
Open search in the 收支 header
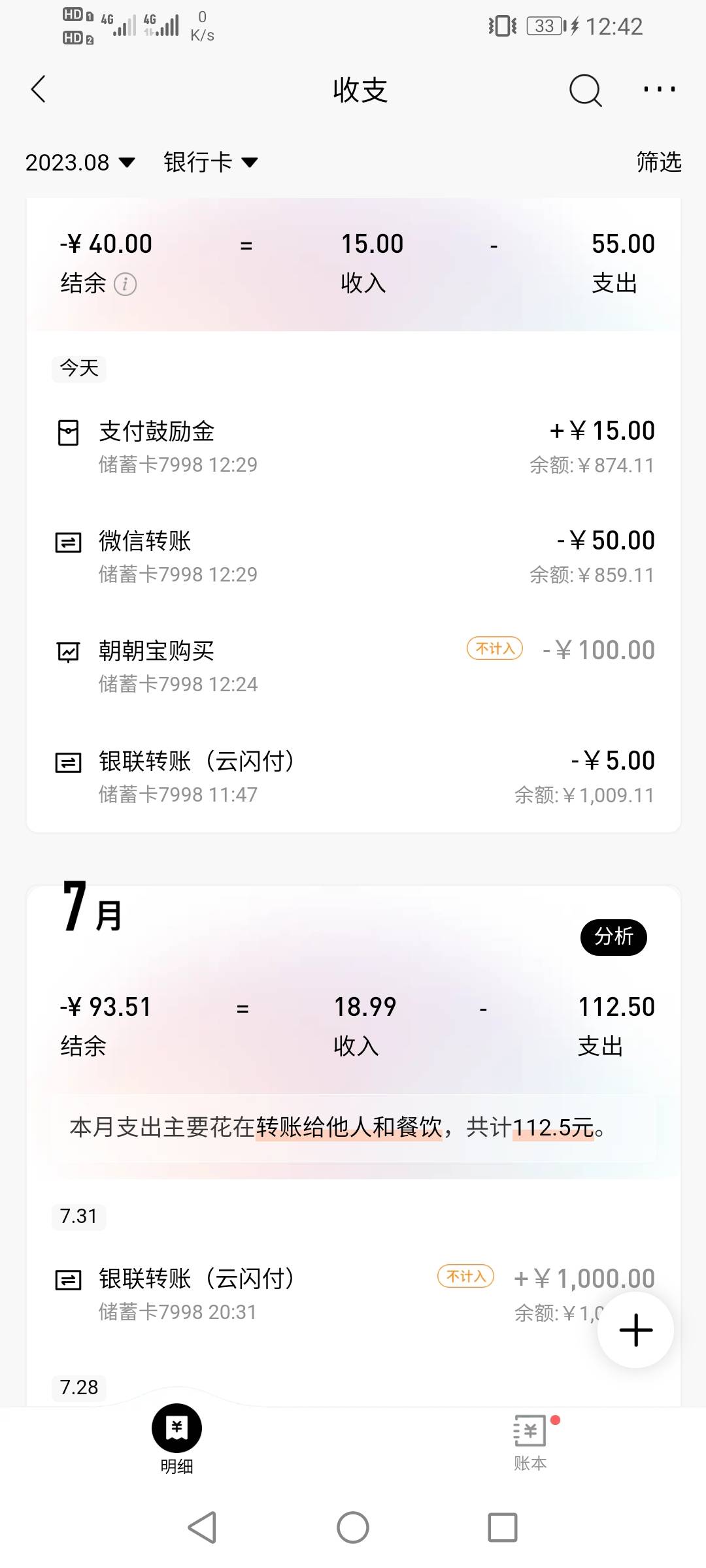[x=585, y=90]
